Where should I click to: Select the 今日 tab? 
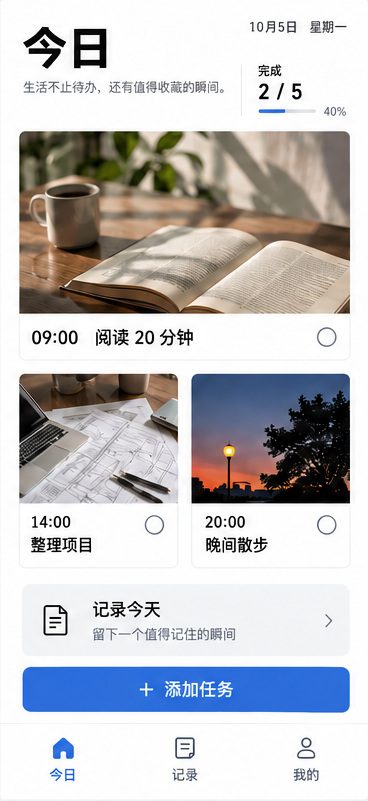[63, 759]
